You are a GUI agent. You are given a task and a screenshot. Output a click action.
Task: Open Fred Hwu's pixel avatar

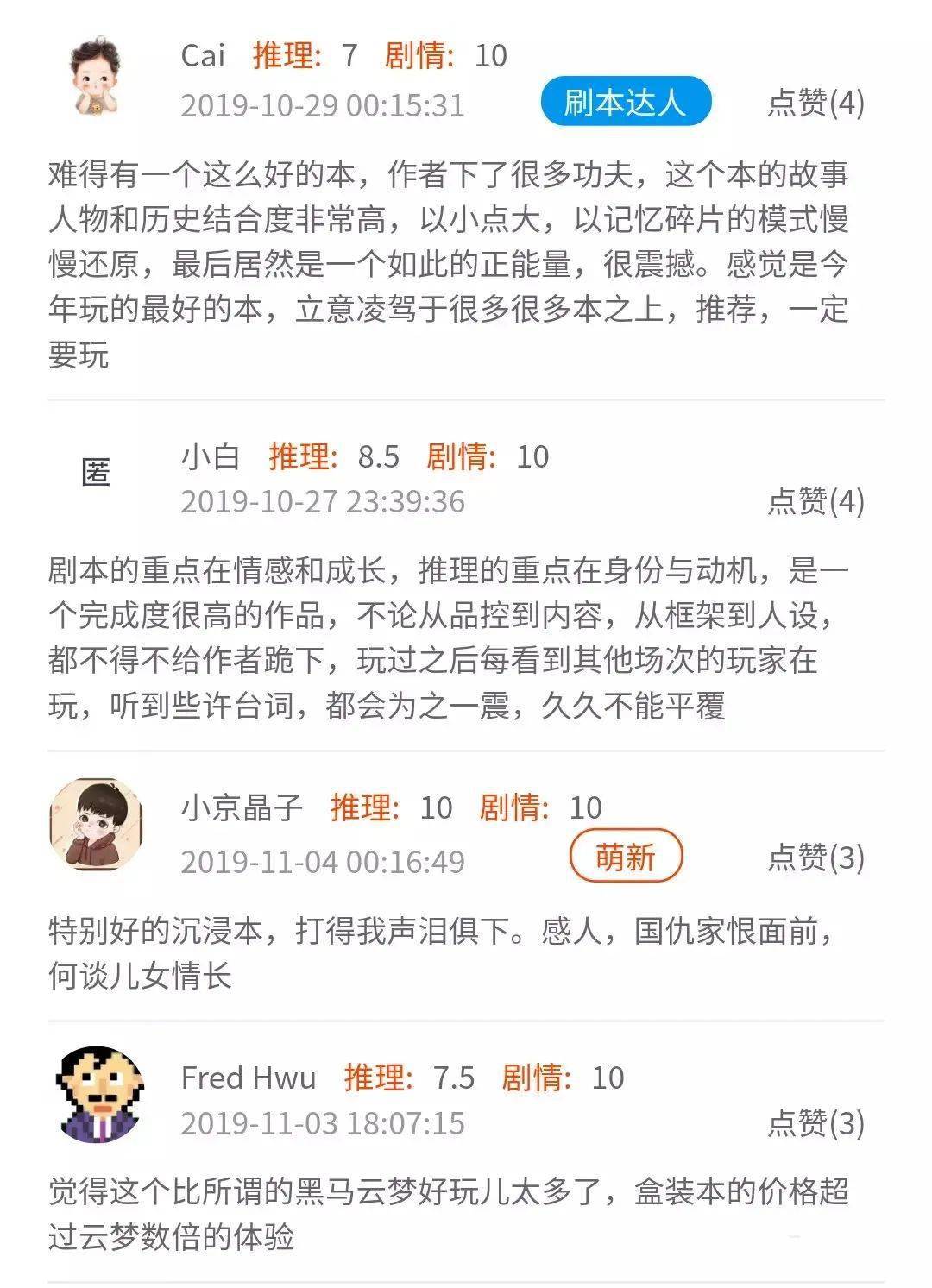click(x=96, y=1094)
